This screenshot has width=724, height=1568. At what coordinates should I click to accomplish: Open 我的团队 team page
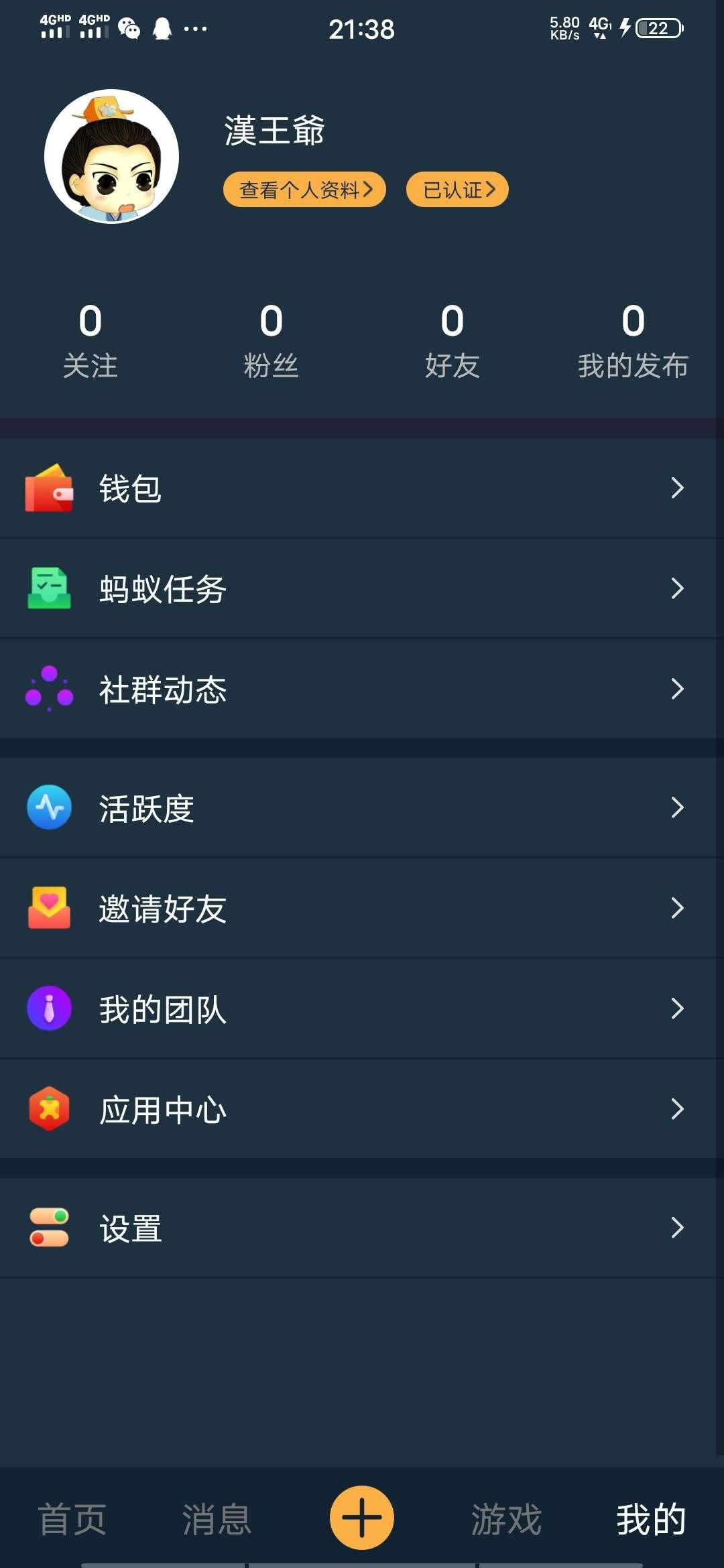coord(362,1008)
